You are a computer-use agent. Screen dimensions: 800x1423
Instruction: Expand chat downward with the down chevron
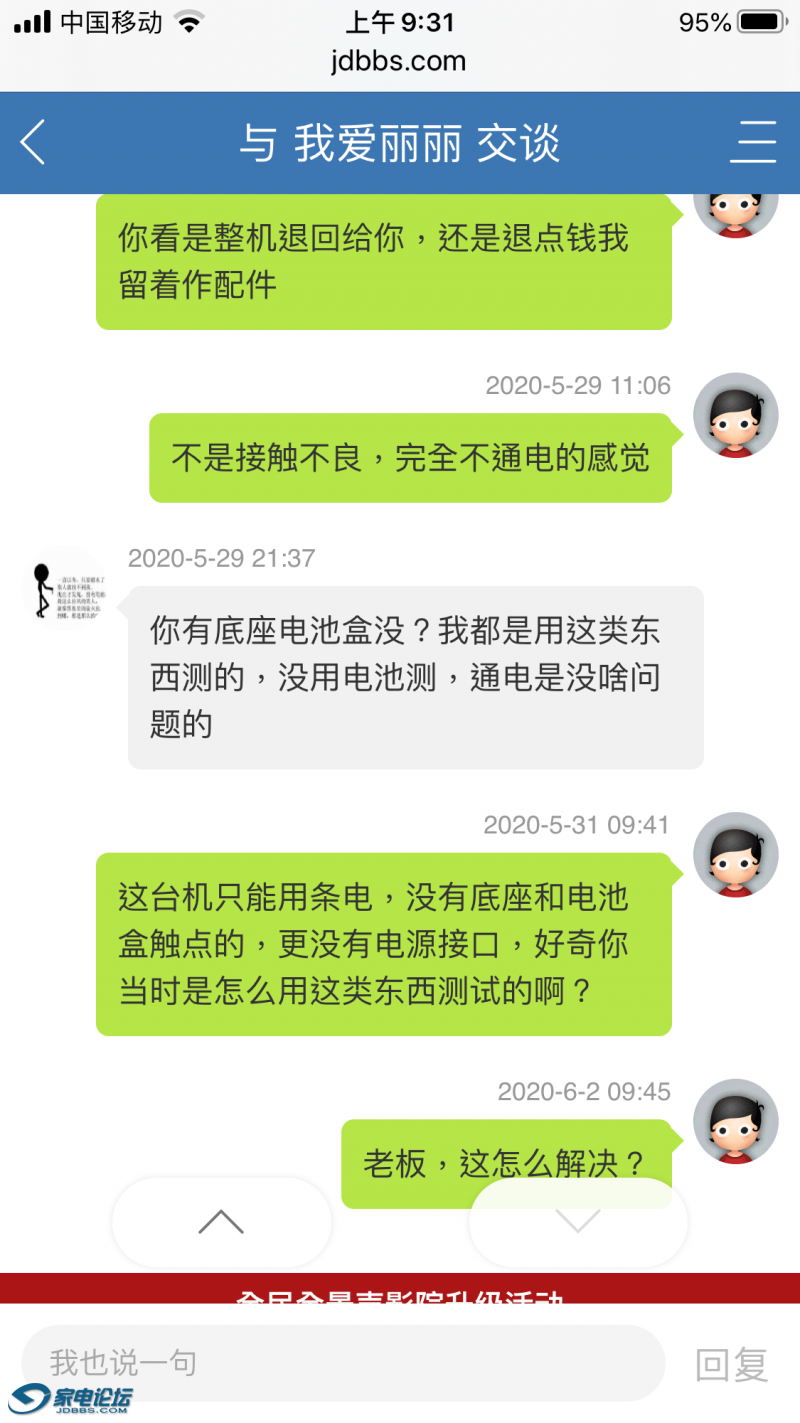(x=577, y=1222)
